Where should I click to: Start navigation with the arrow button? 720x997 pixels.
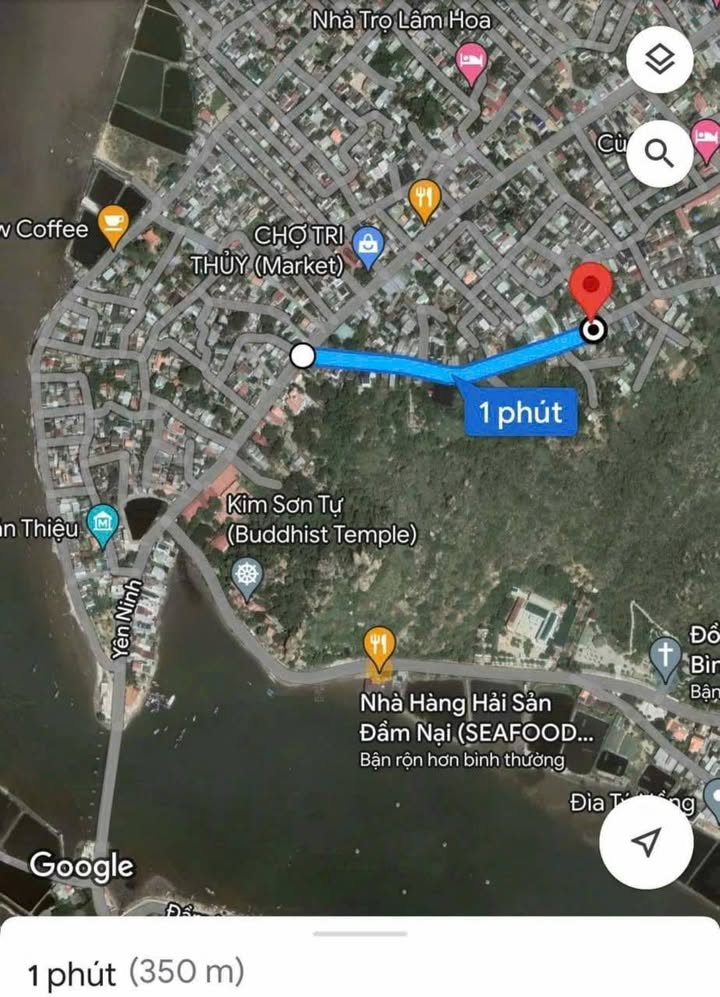click(647, 842)
